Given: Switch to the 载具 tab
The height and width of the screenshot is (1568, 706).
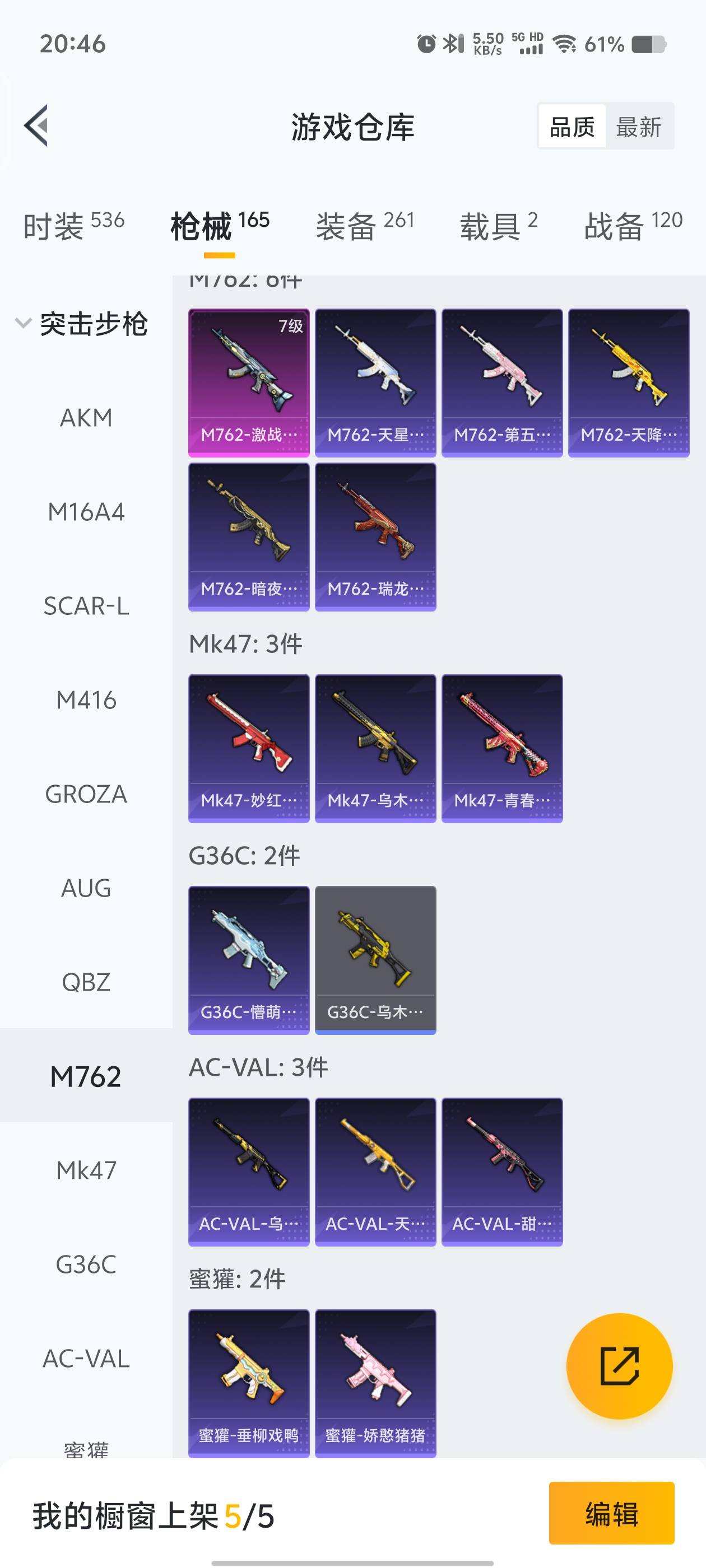Looking at the screenshot, I should tap(498, 226).
